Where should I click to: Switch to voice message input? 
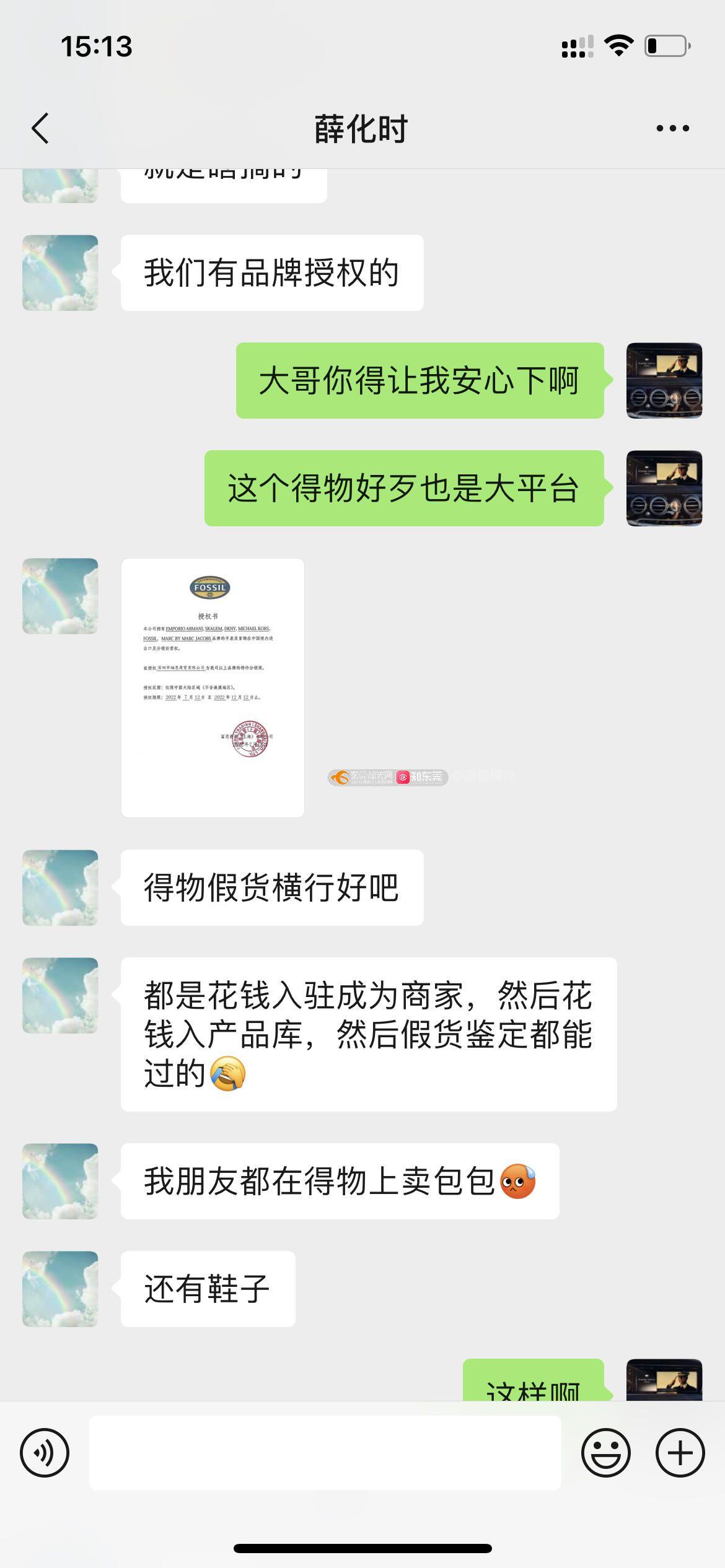pos(45,1453)
